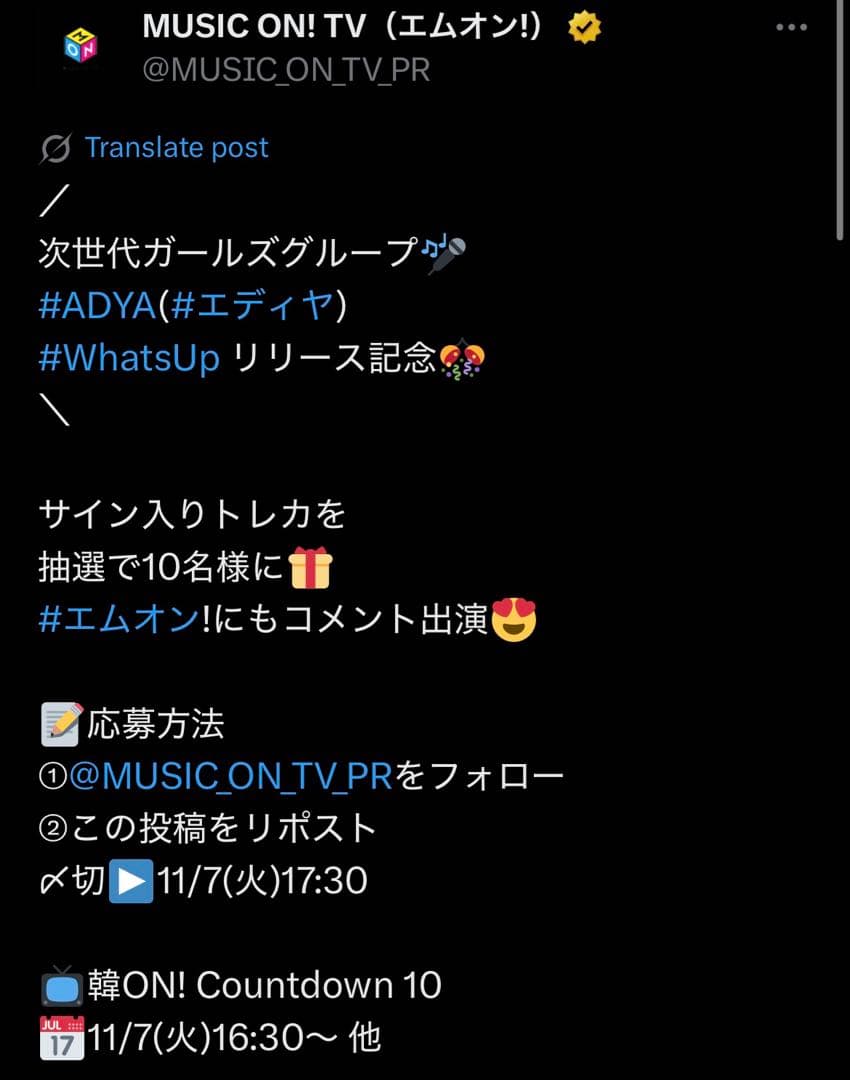Click the Translate post link
Image resolution: width=850 pixels, height=1080 pixels.
(178, 148)
